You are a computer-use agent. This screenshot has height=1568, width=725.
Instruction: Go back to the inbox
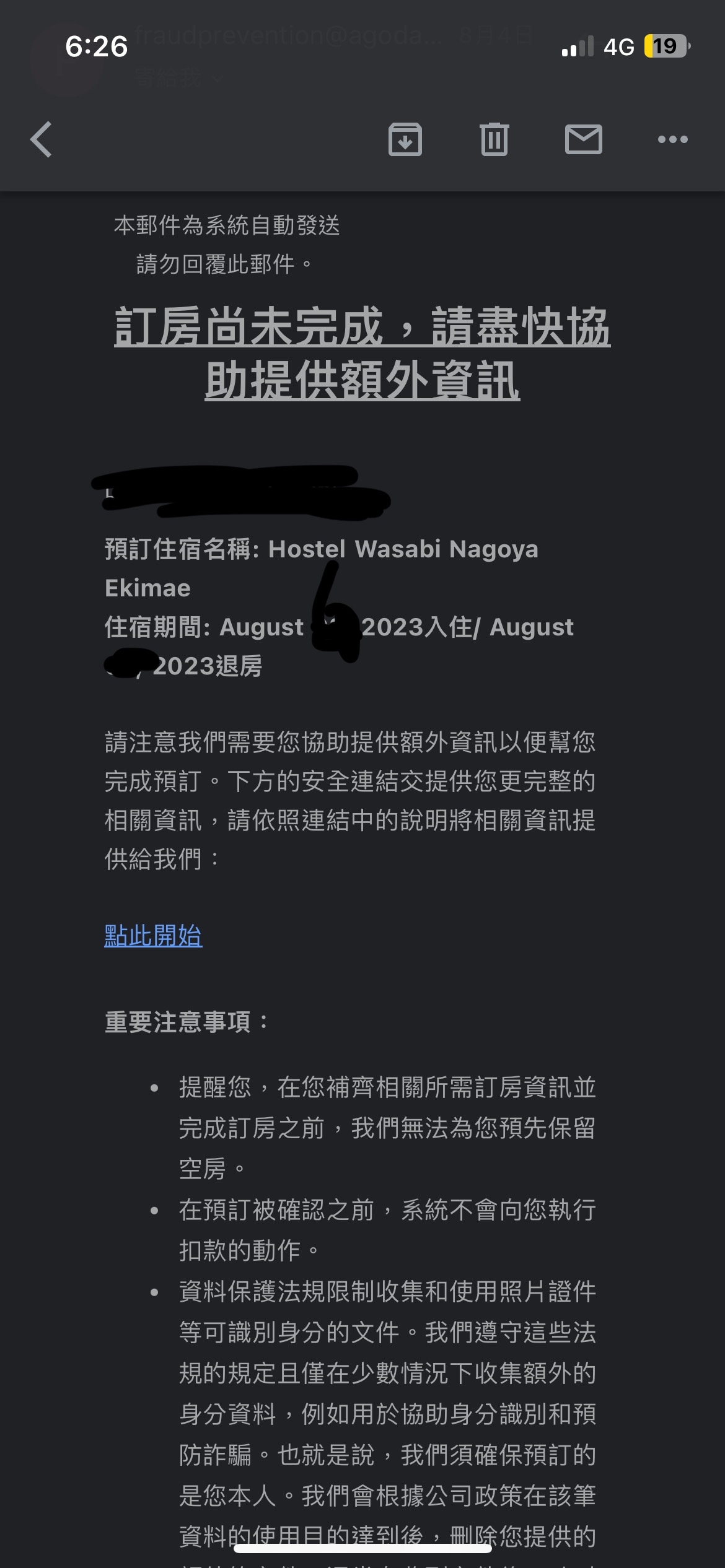coord(42,139)
